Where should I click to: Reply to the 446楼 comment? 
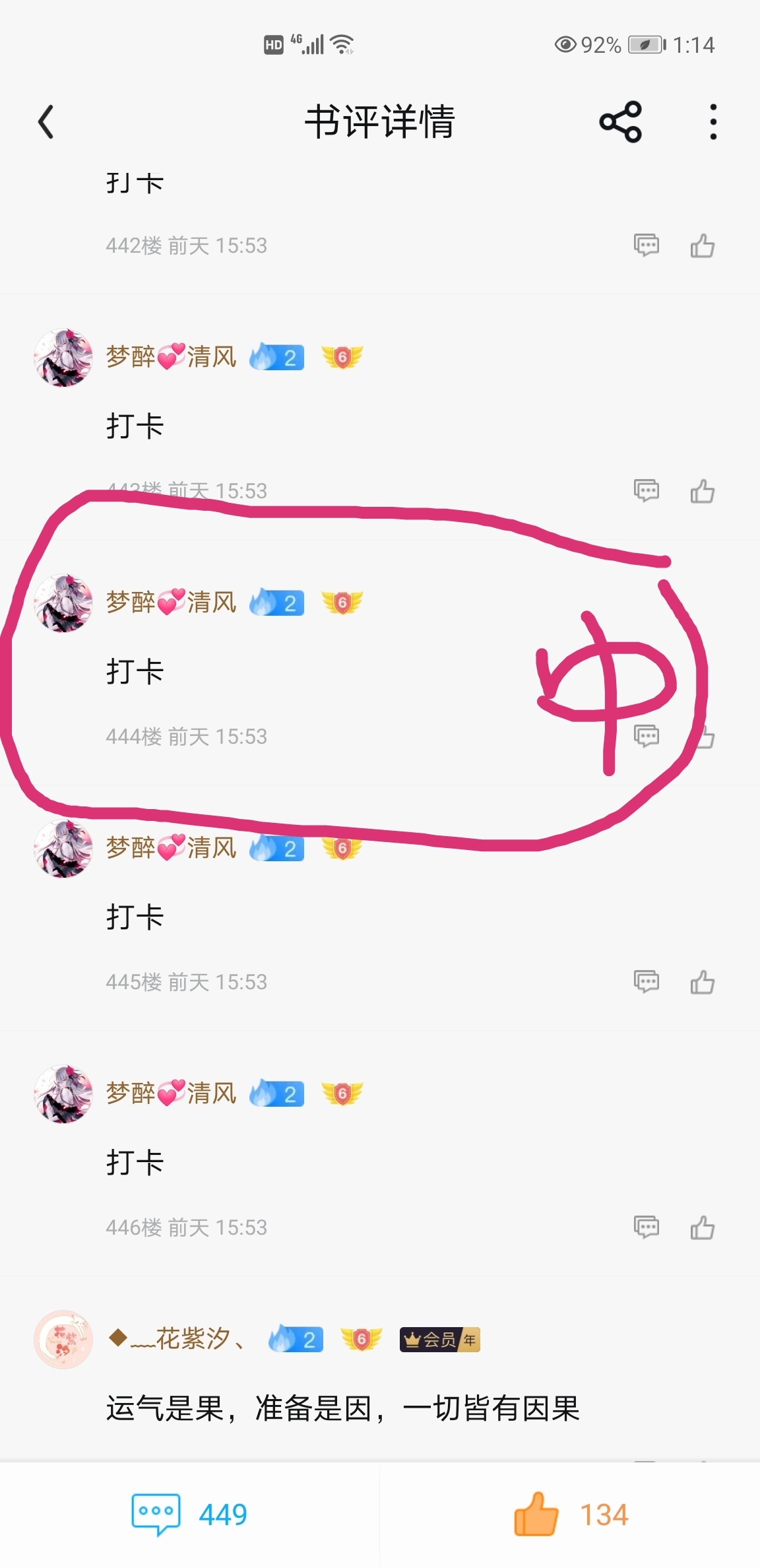646,1227
